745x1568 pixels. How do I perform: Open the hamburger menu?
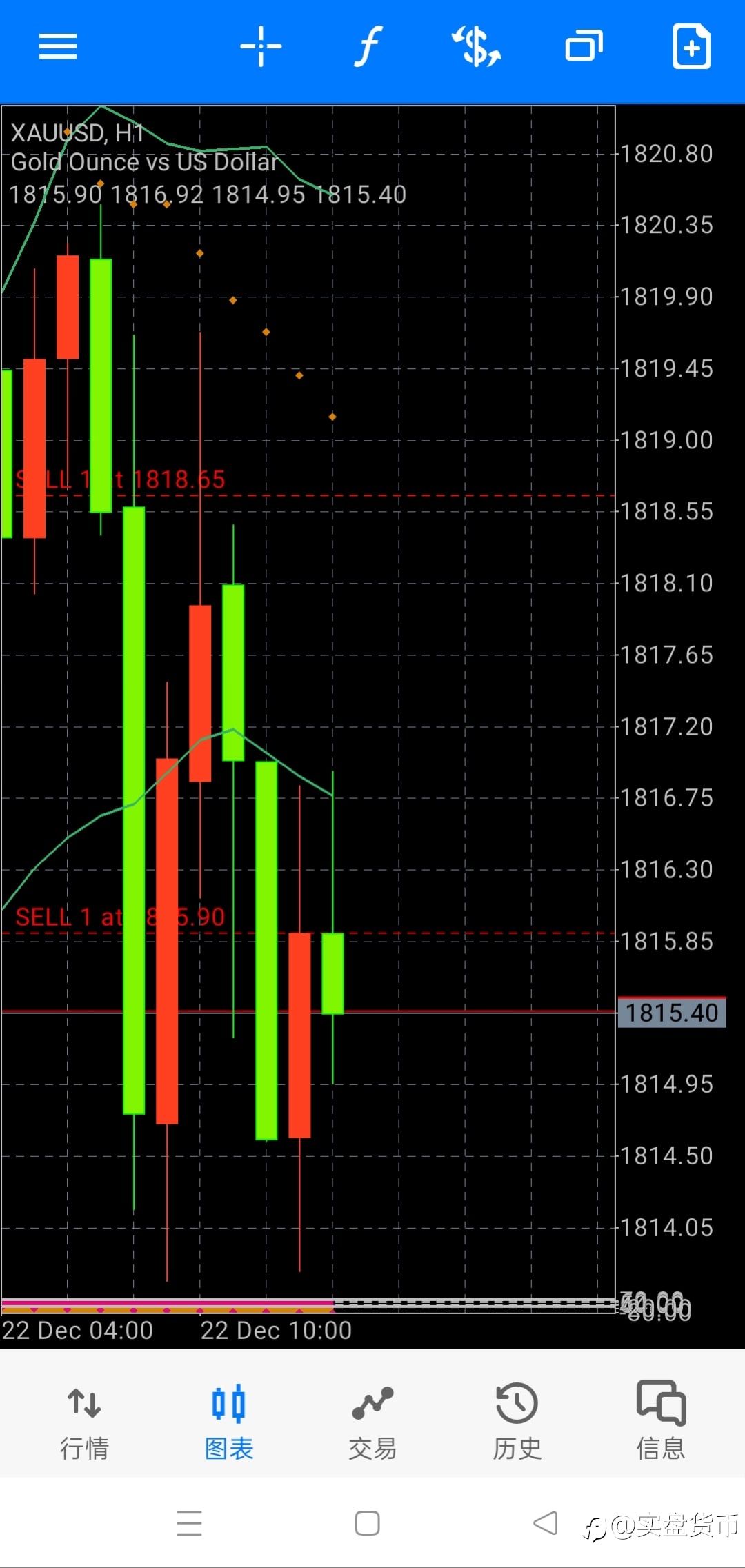[x=58, y=47]
